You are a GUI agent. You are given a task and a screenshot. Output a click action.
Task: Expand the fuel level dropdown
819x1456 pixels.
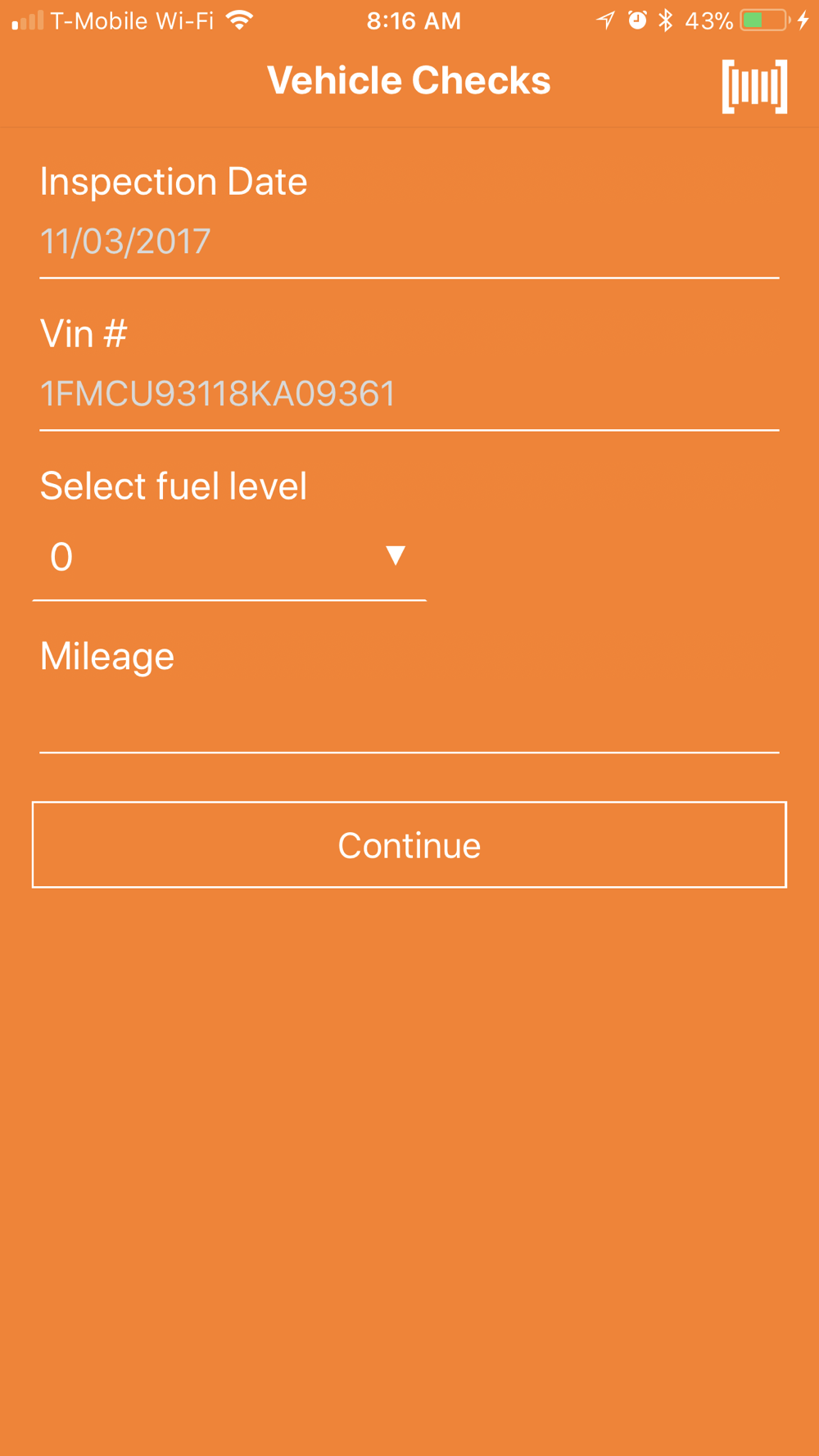229,558
